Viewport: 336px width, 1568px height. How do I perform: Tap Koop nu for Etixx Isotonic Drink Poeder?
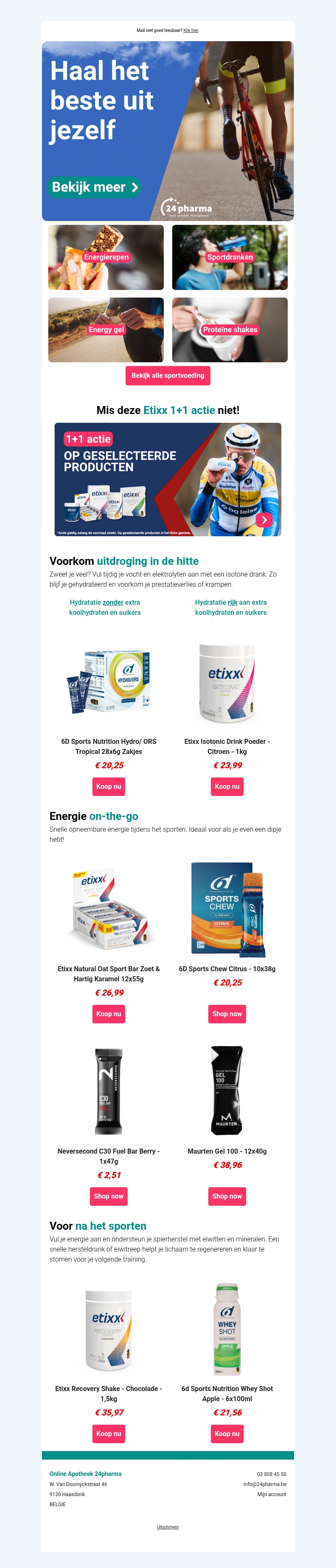coord(227,786)
